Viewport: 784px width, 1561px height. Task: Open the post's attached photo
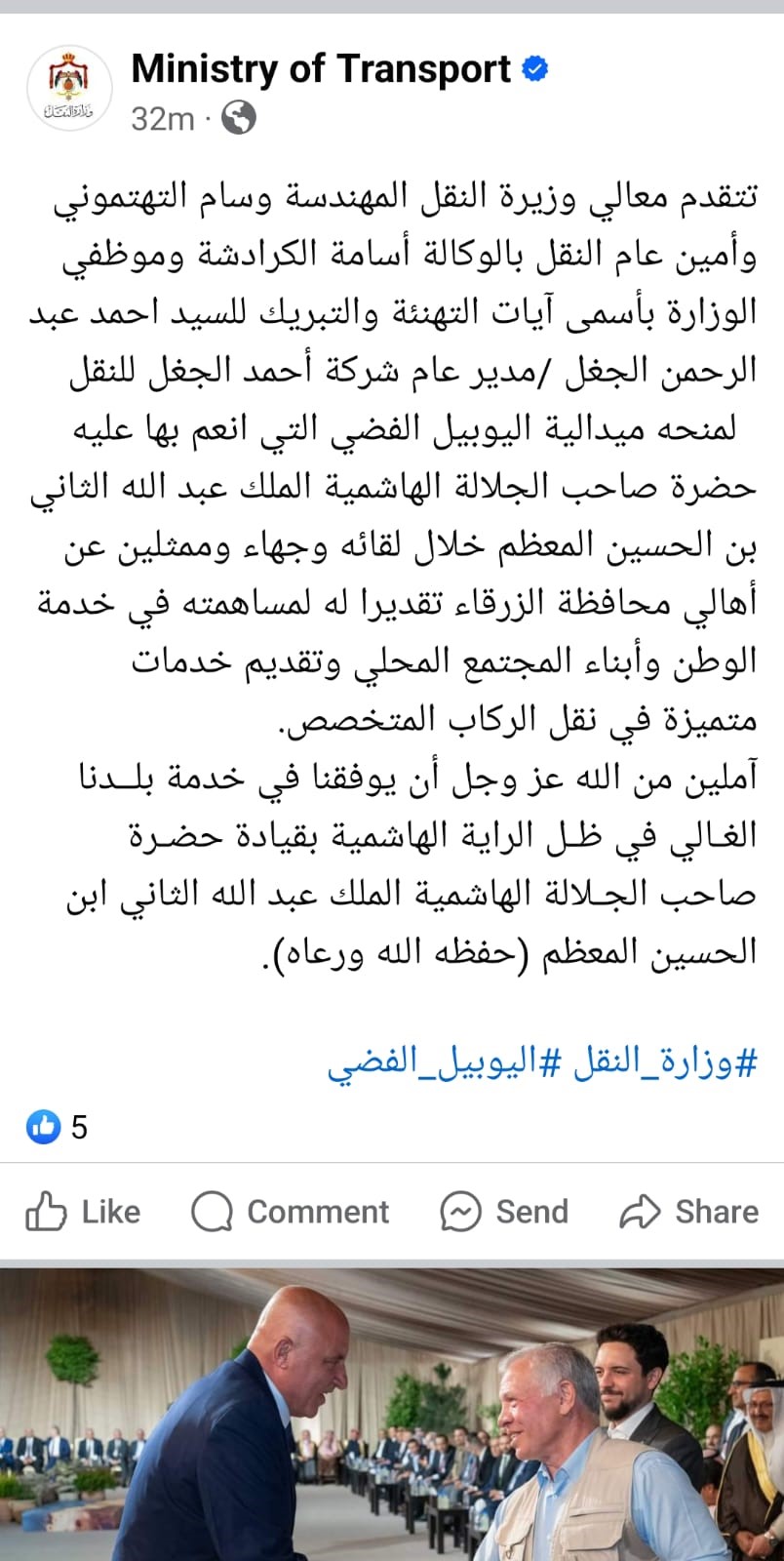pyautogui.click(x=392, y=1415)
